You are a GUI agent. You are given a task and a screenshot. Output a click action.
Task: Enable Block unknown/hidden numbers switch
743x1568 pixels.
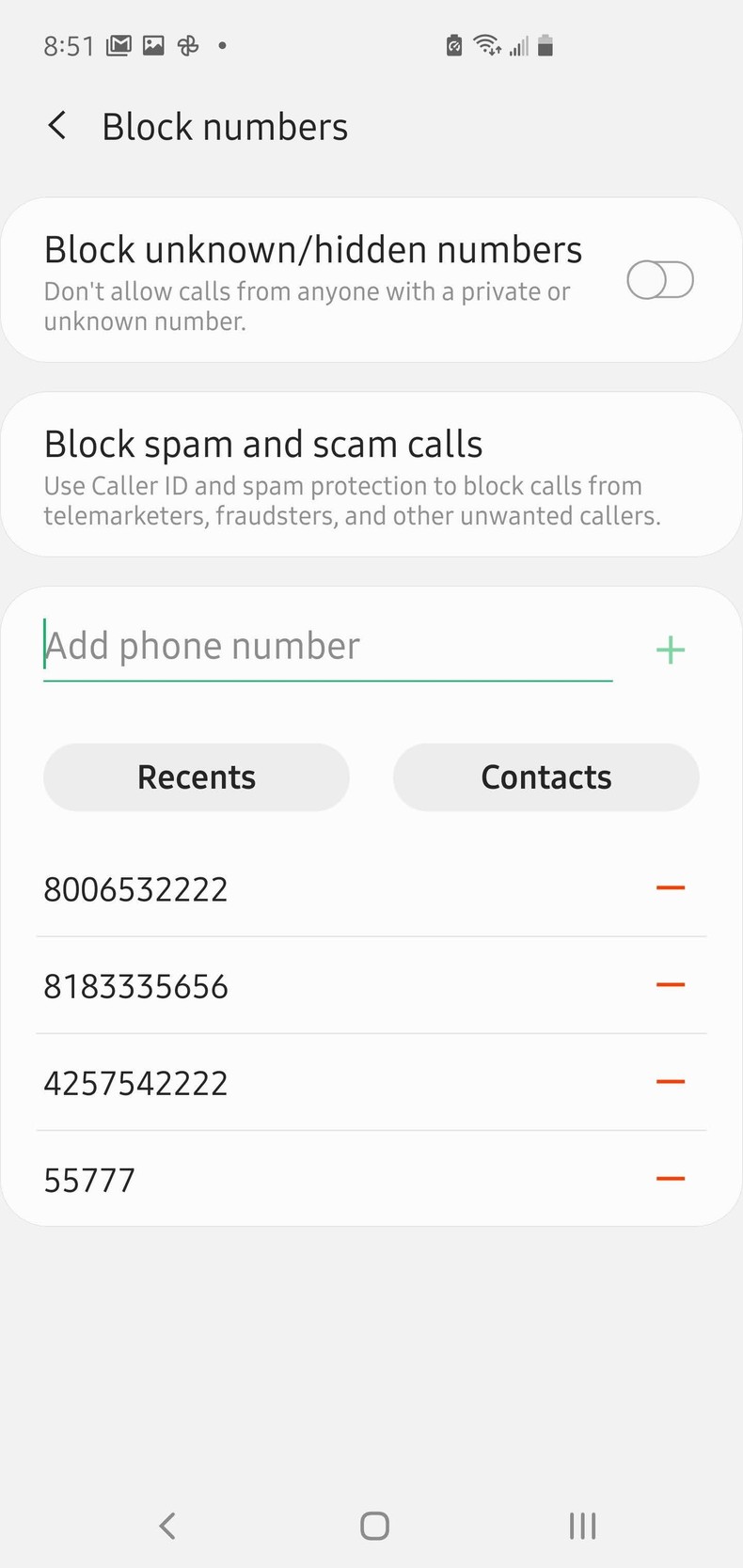659,279
